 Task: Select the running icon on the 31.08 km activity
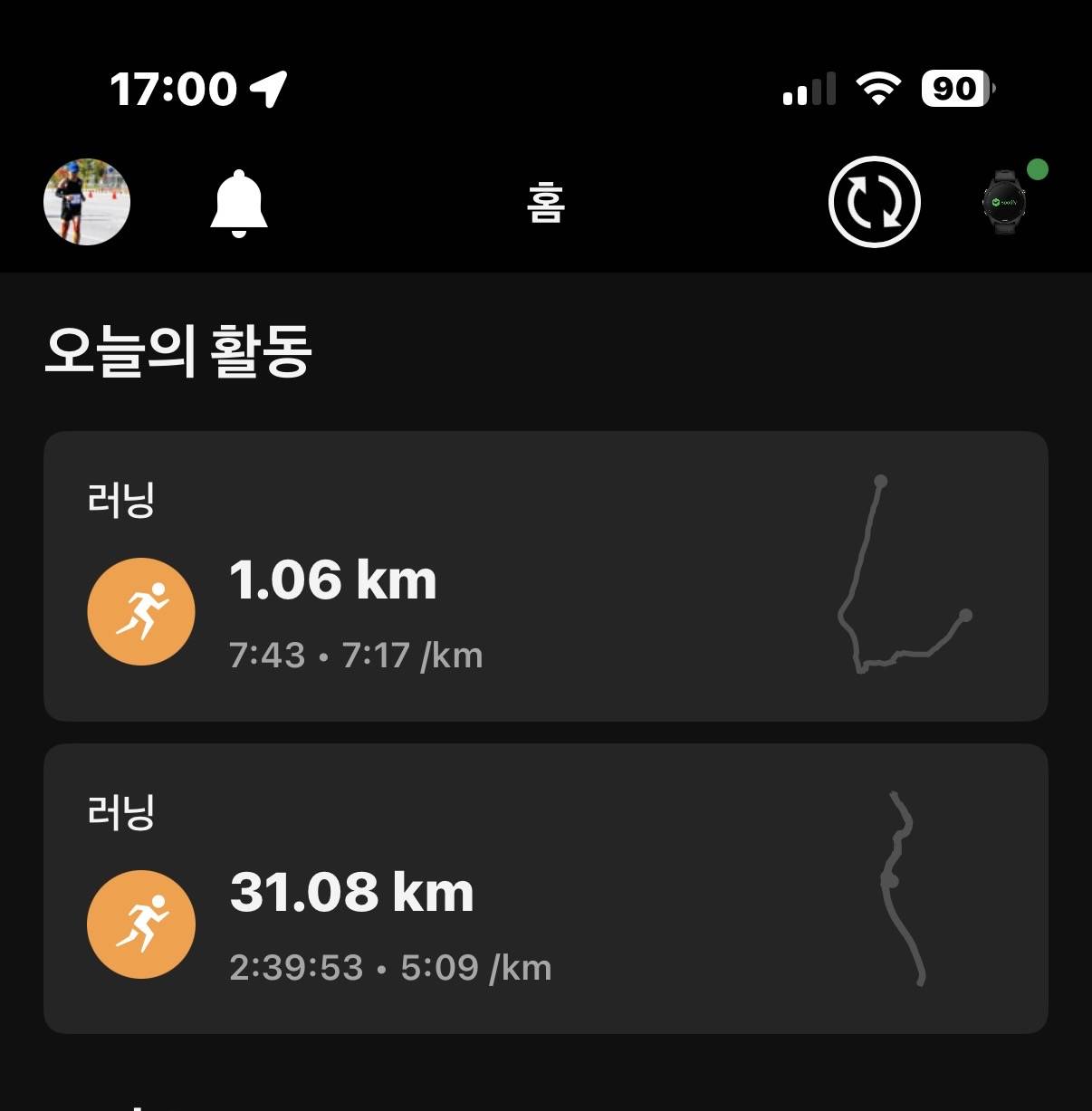pyautogui.click(x=140, y=924)
